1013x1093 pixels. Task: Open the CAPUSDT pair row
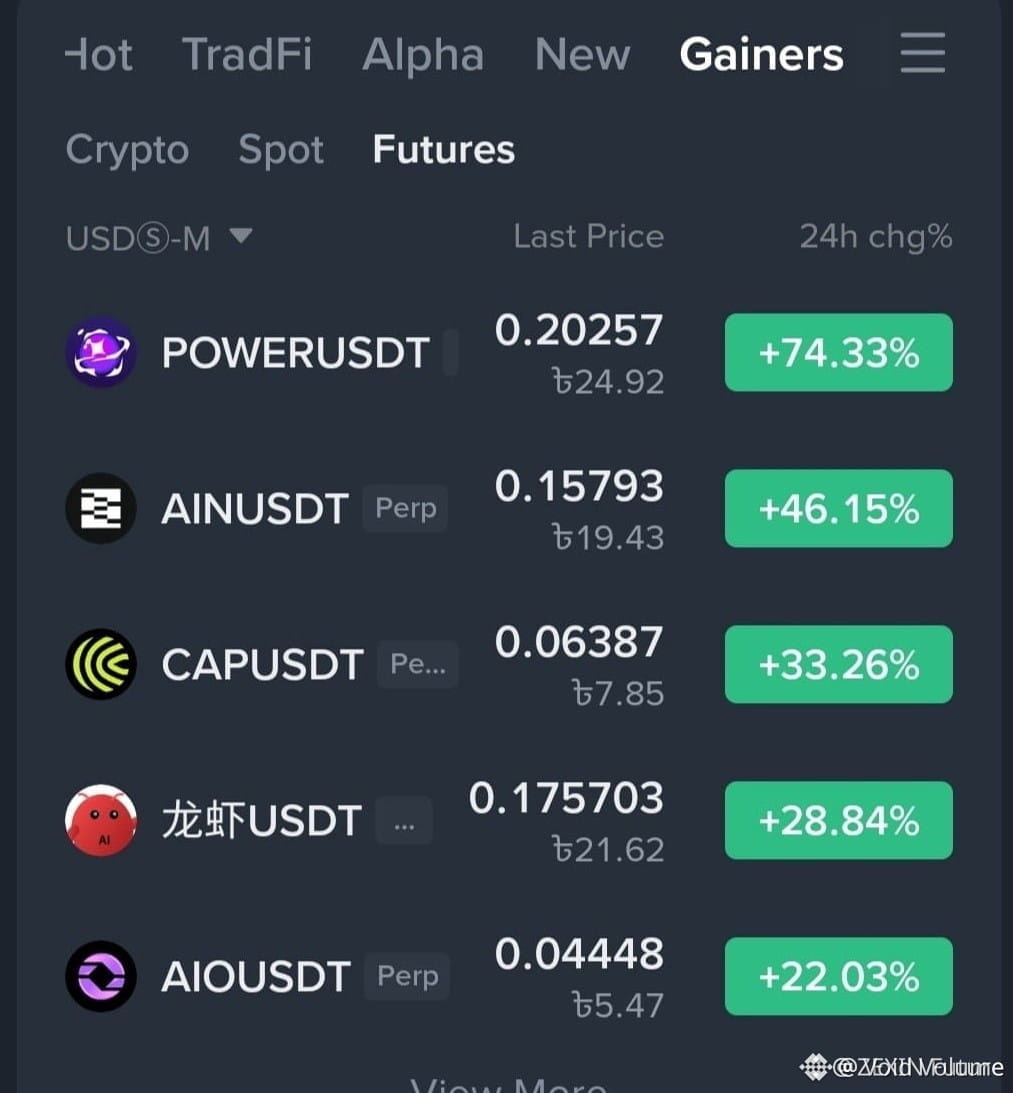click(x=509, y=664)
